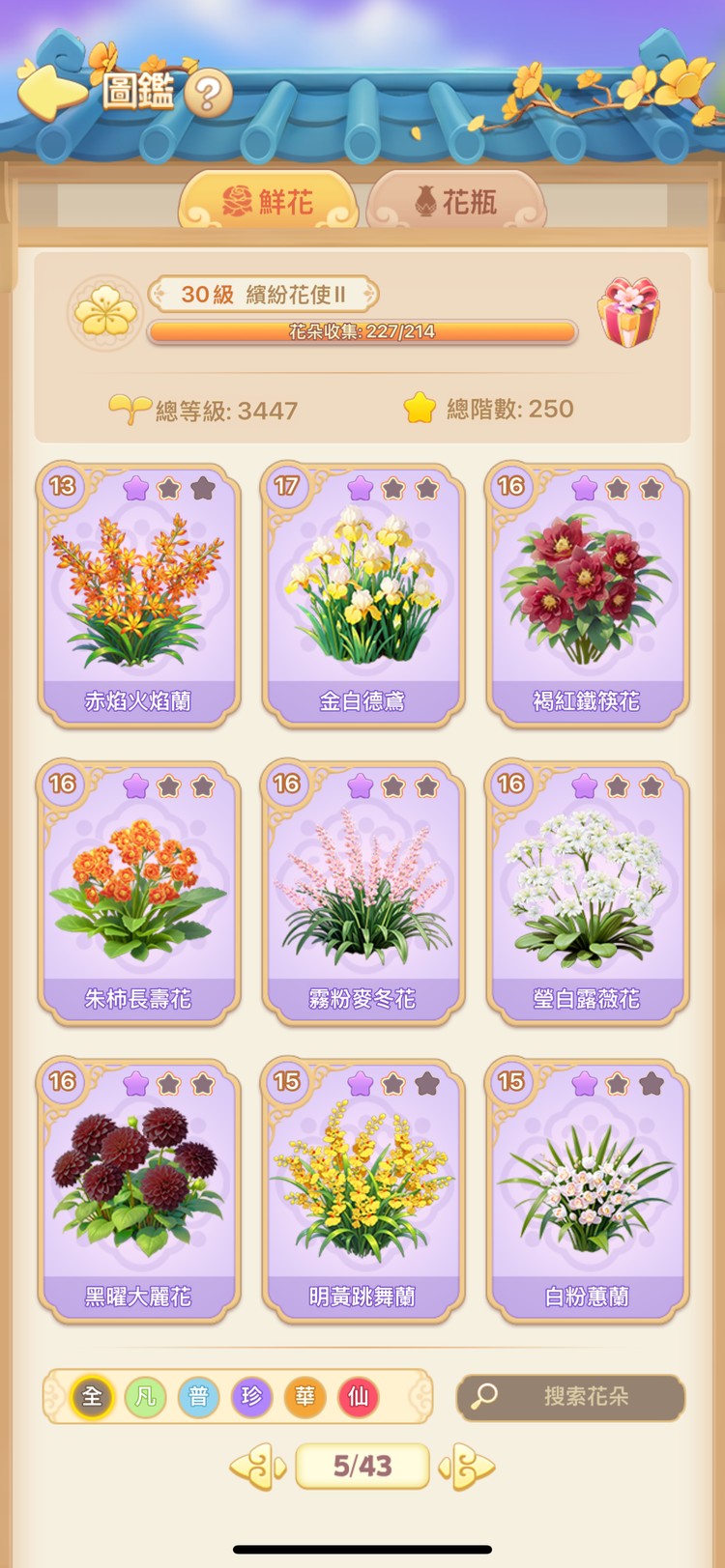Switch to the 花瓶 tab
The image size is (725, 1568).
click(456, 202)
